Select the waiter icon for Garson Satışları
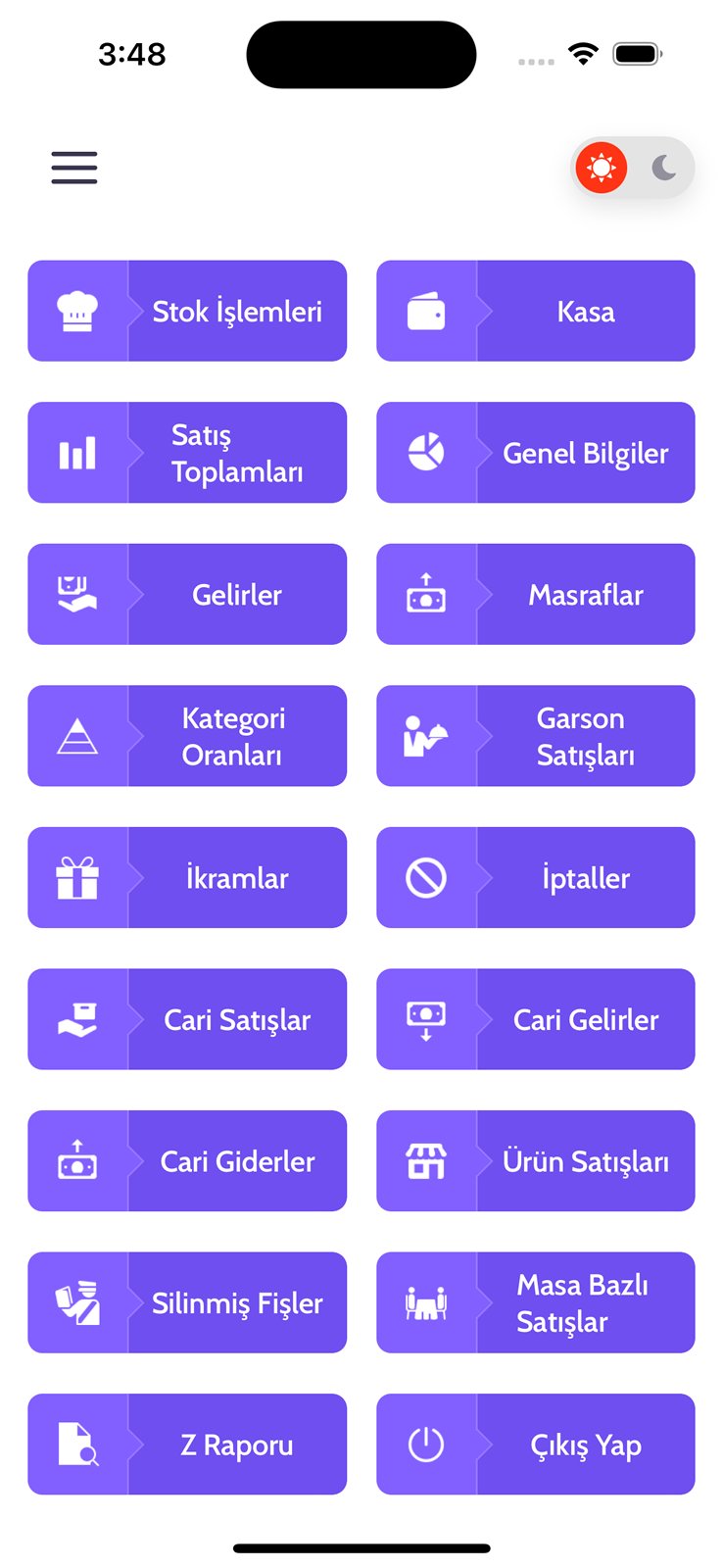This screenshot has height=1568, width=723. (425, 736)
